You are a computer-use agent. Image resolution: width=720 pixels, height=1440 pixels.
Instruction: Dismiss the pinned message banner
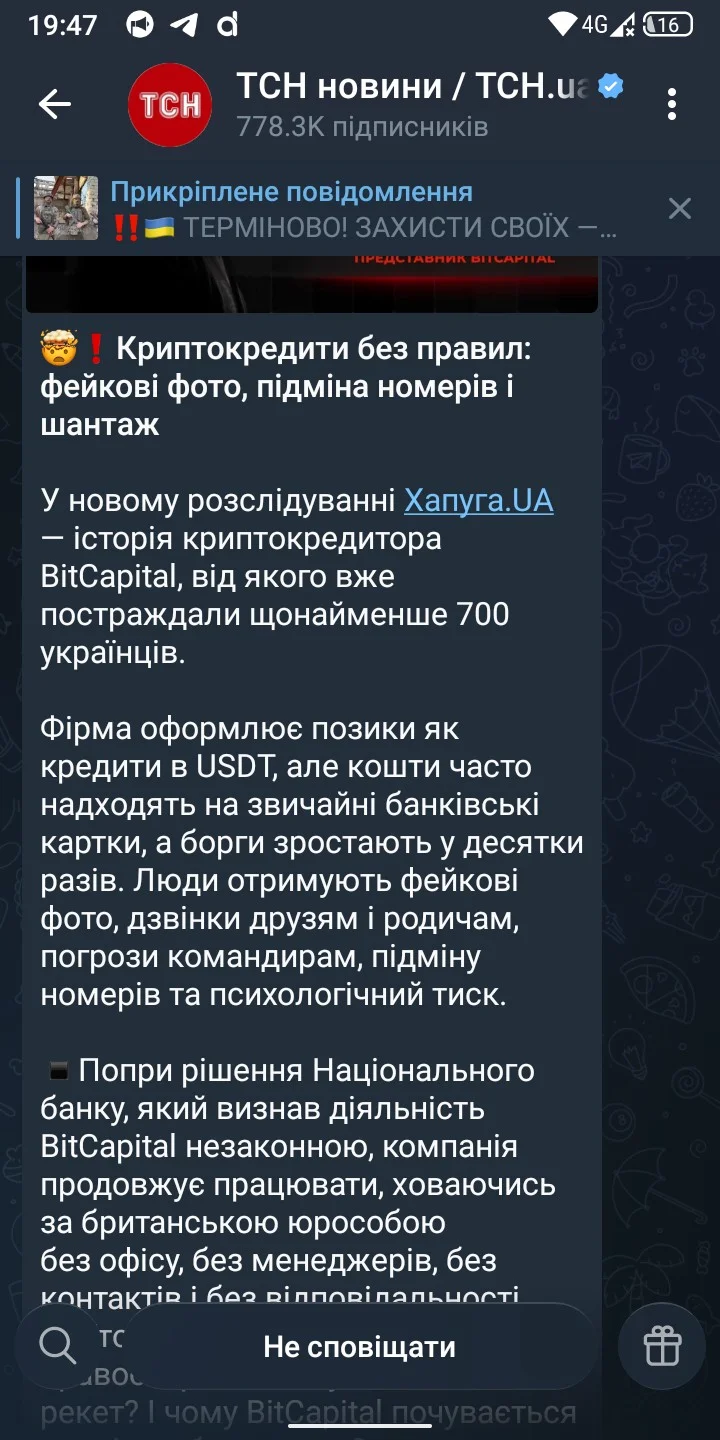[x=679, y=208]
